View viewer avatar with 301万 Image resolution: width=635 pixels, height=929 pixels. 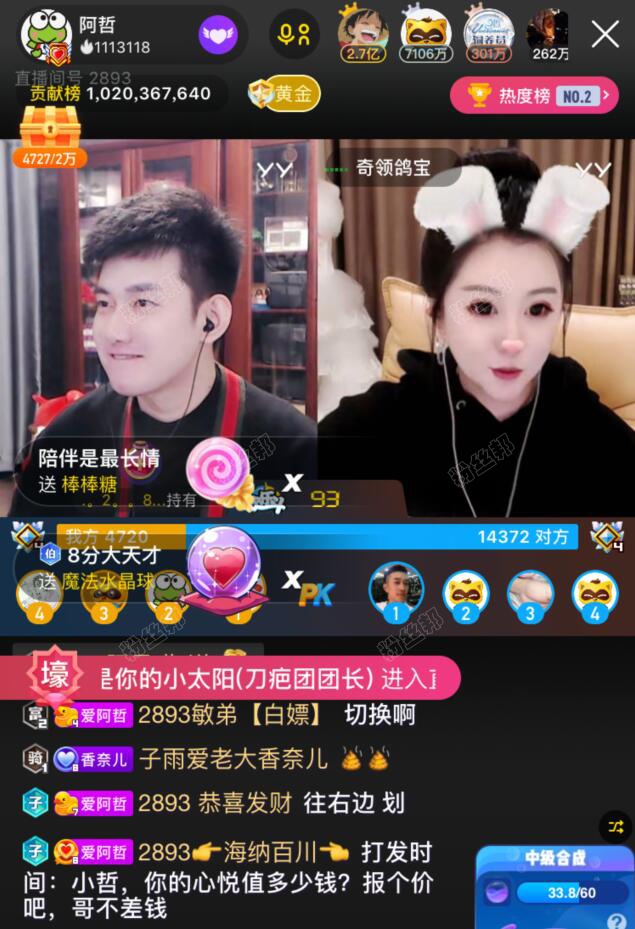[x=489, y=31]
